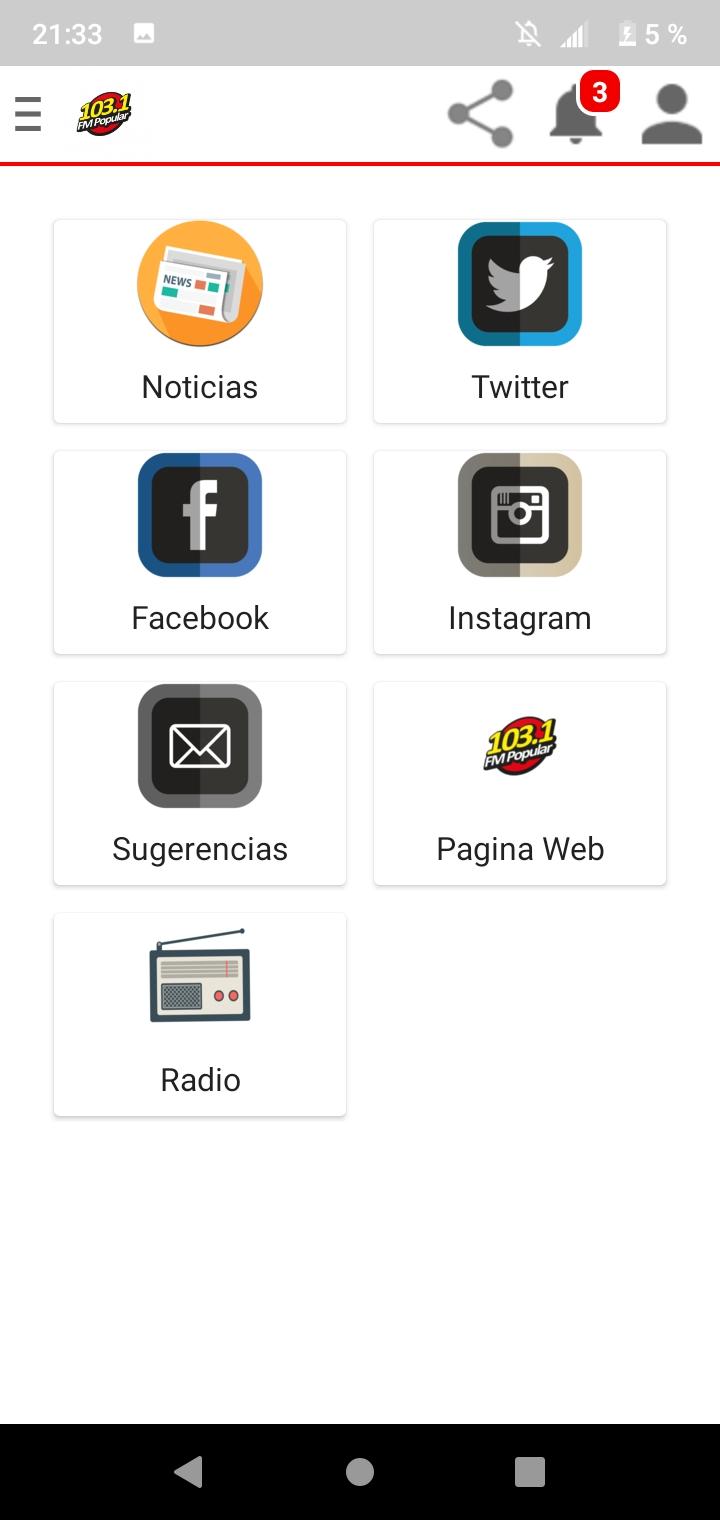The width and height of the screenshot is (720, 1520).
Task: Visit the Pagina Web tile
Action: 520,783
